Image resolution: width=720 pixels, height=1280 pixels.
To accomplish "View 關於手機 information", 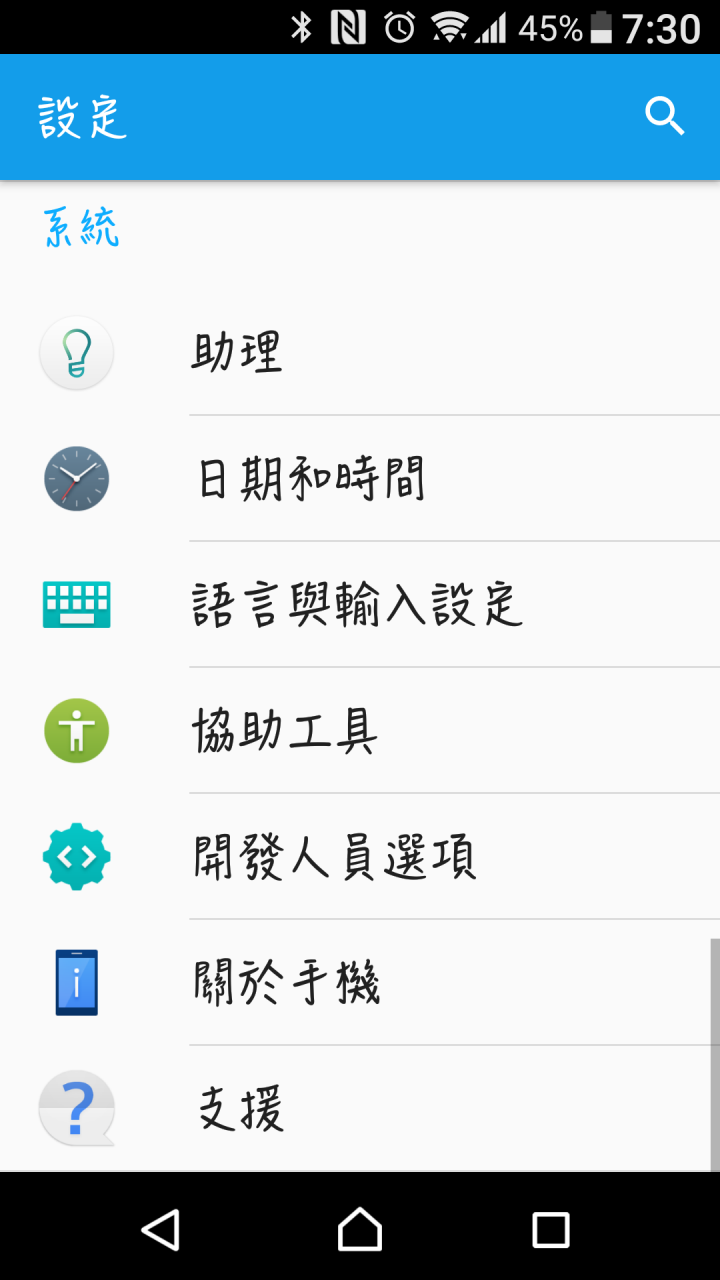I will (360, 983).
